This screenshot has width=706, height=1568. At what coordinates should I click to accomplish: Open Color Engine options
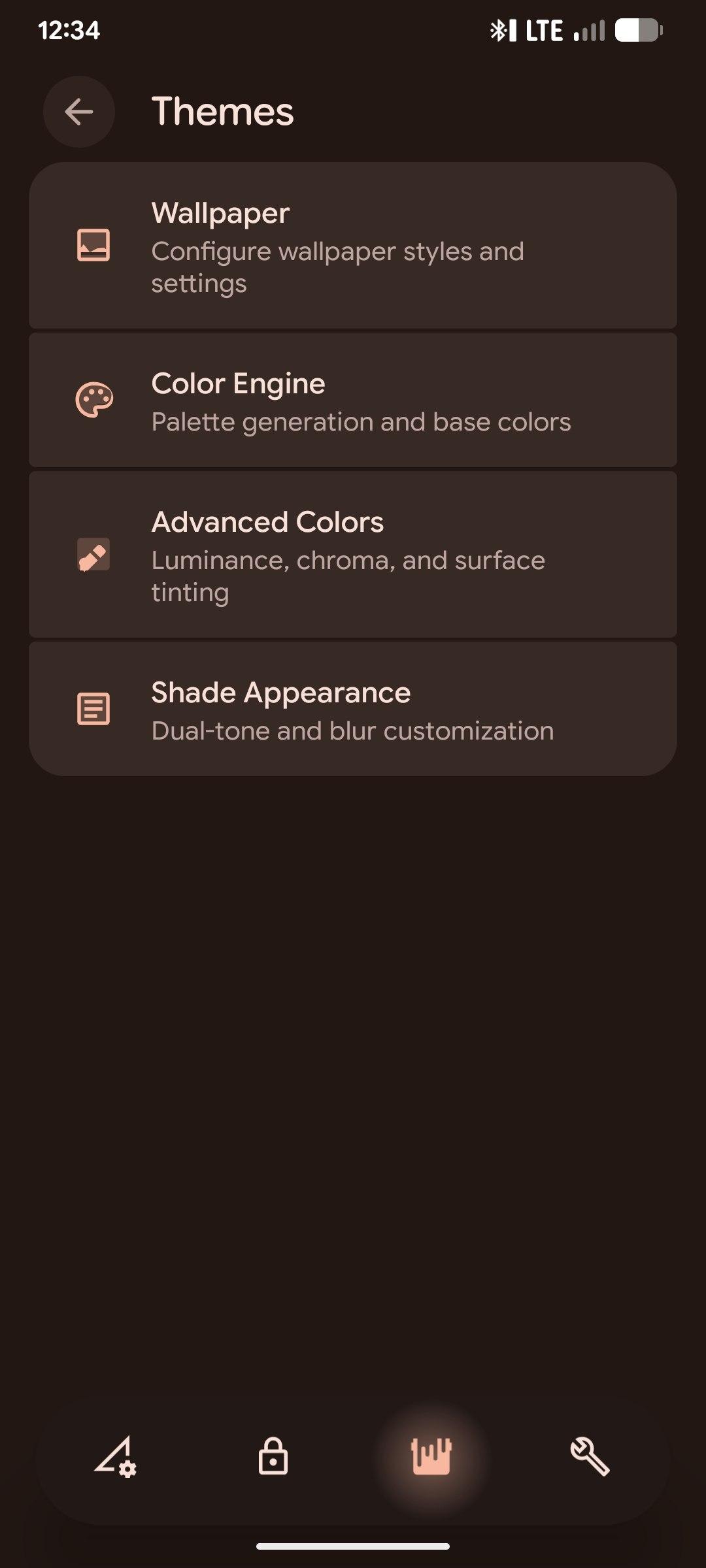tap(353, 401)
